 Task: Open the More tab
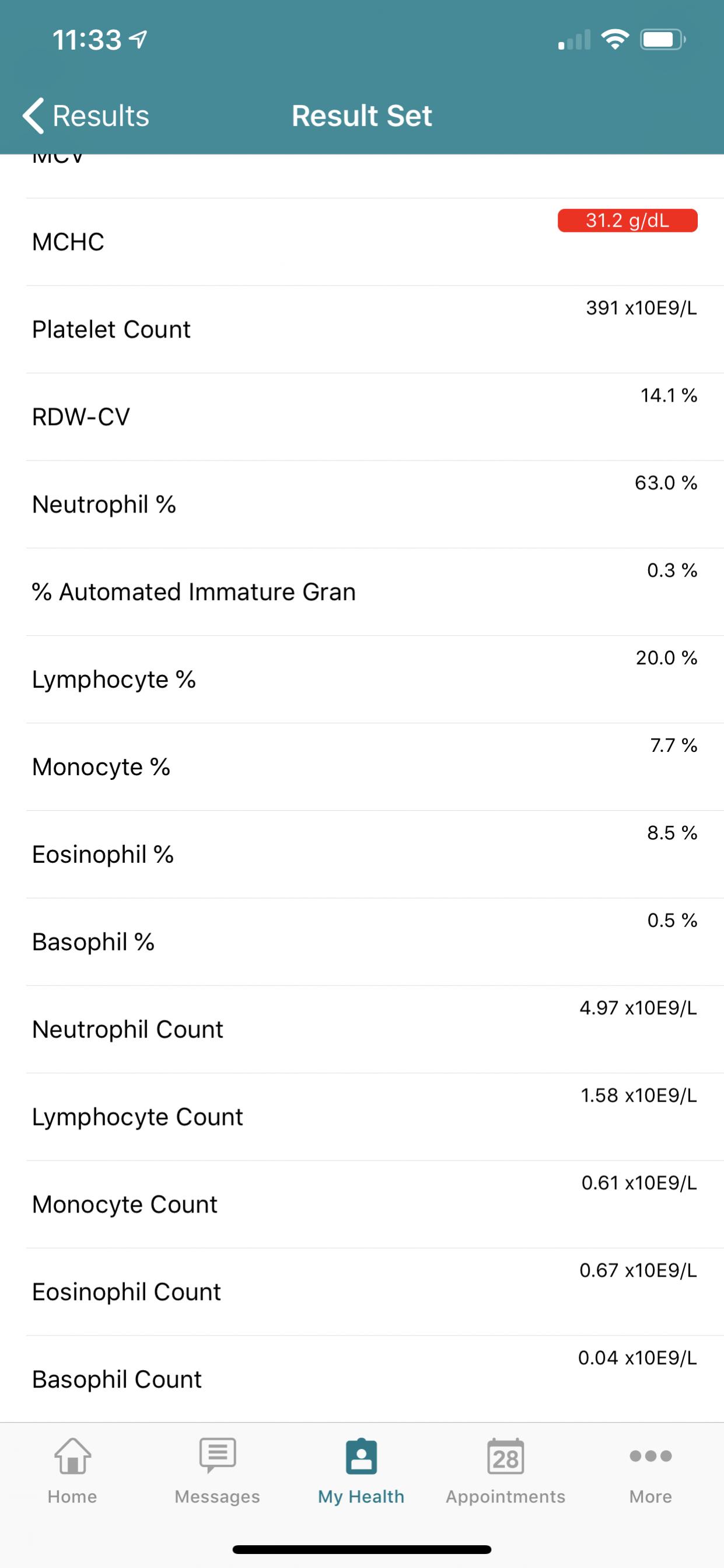click(x=650, y=1471)
